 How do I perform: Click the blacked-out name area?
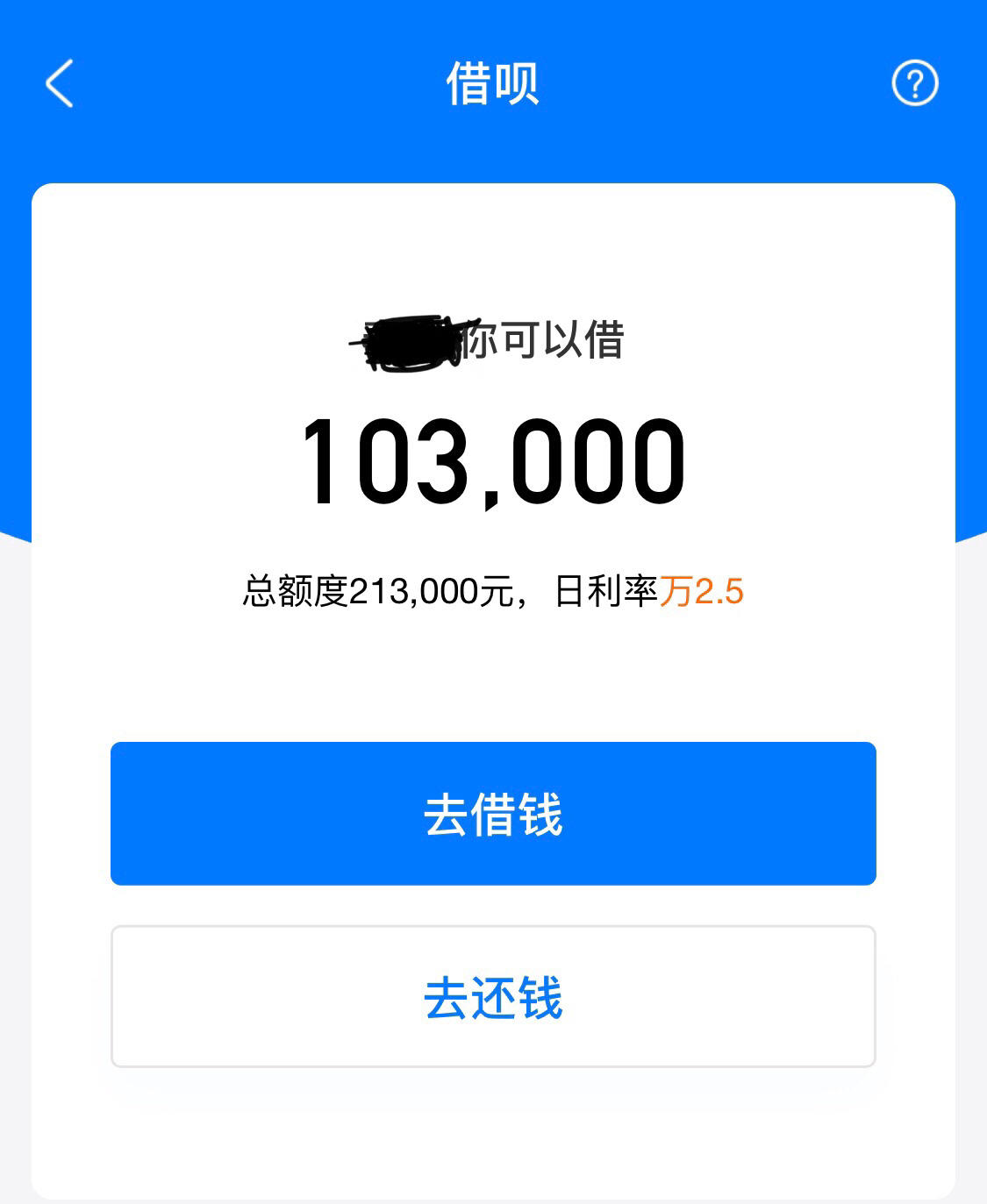[x=412, y=342]
